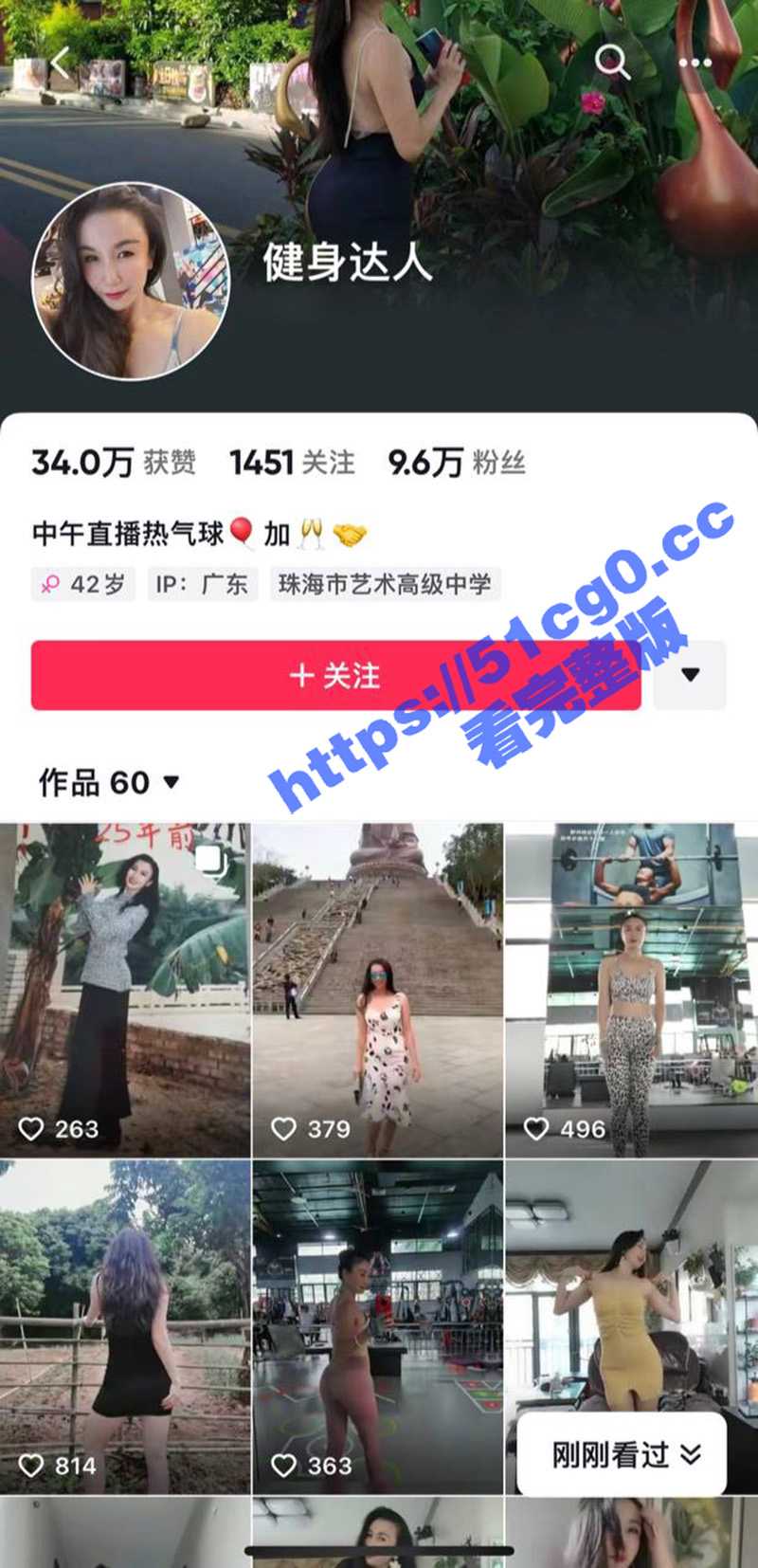This screenshot has width=758, height=1568.
Task: Select the 关注 count in the stats row
Action: [x=291, y=463]
